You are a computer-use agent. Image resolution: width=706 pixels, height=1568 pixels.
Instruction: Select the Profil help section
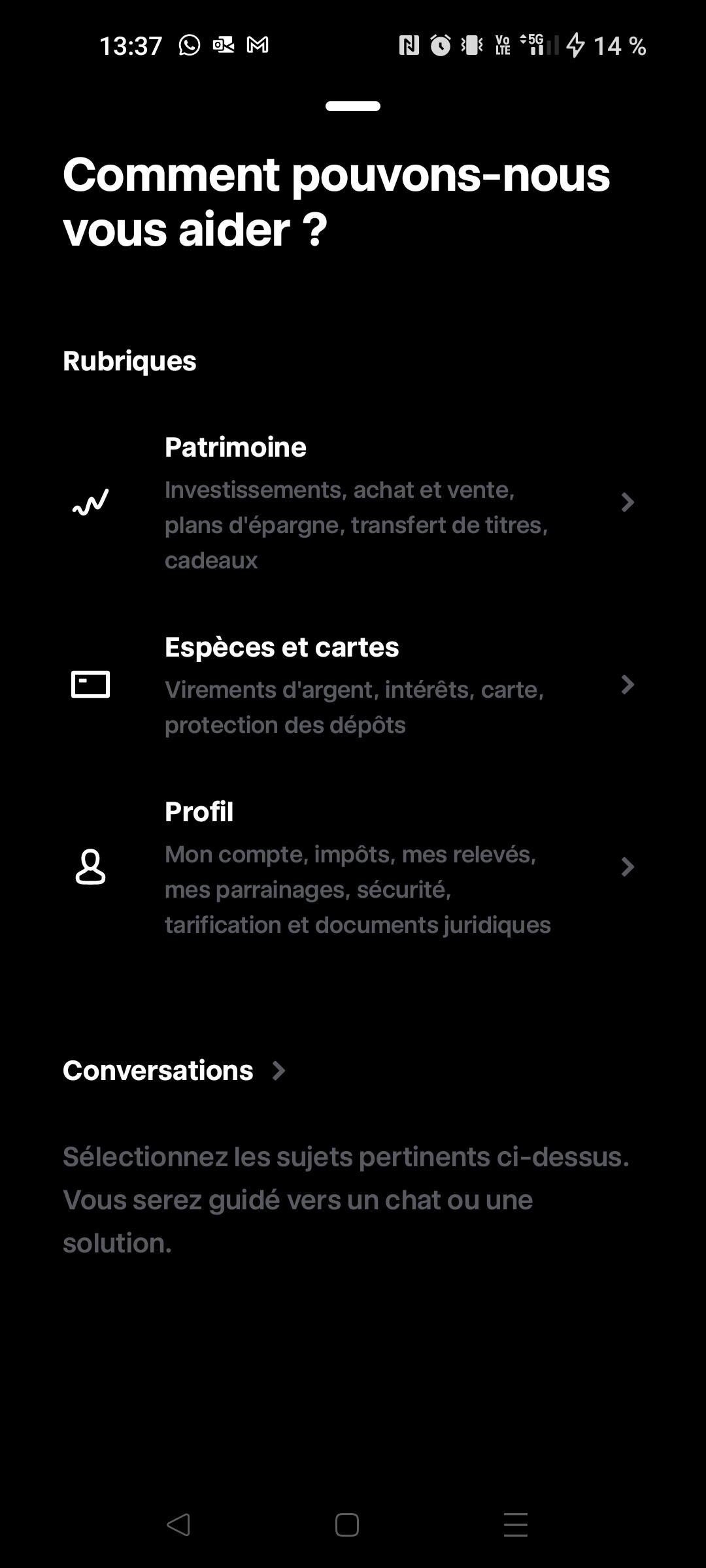(353, 867)
